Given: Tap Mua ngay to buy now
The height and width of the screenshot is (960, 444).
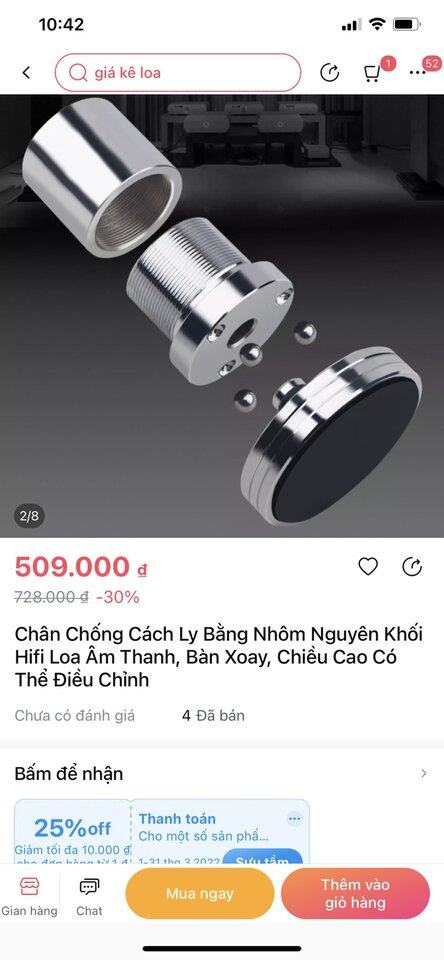Looking at the screenshot, I should pos(200,893).
